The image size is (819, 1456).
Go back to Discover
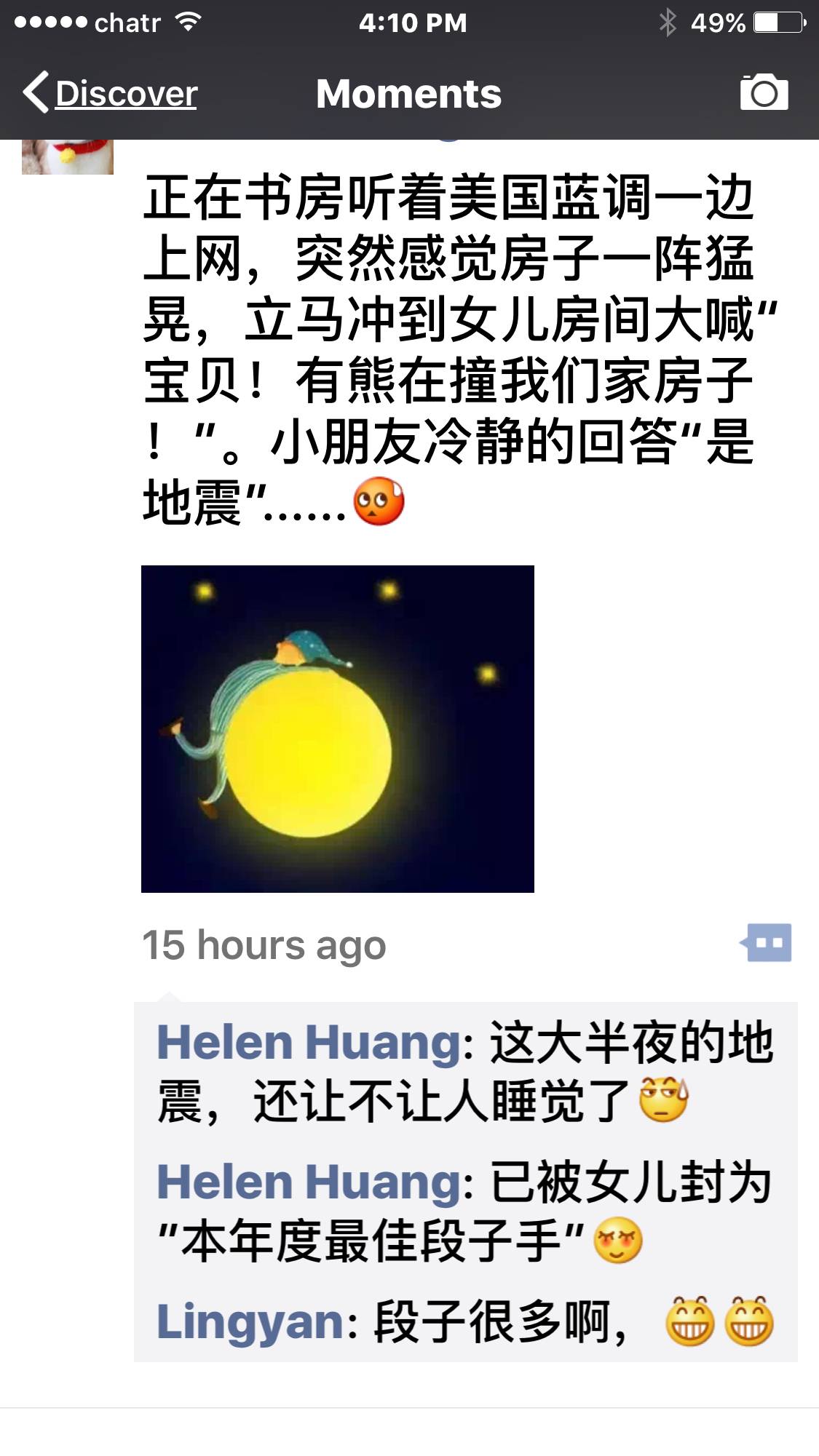pos(111,93)
